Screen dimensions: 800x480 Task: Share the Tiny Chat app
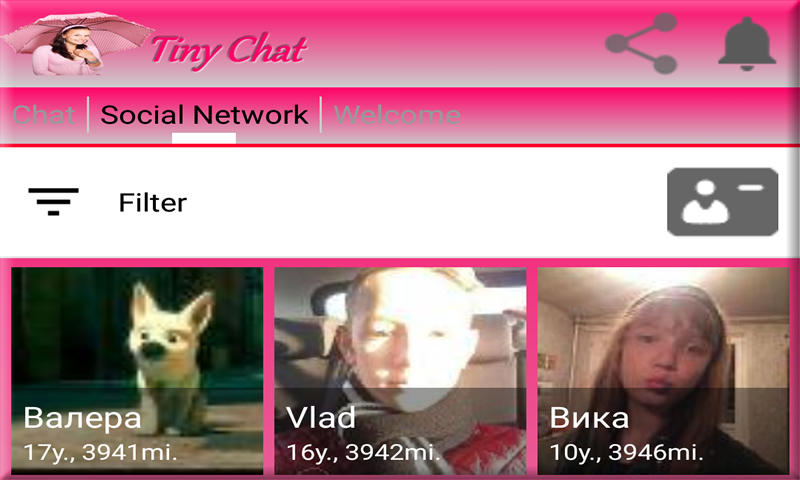pyautogui.click(x=641, y=44)
